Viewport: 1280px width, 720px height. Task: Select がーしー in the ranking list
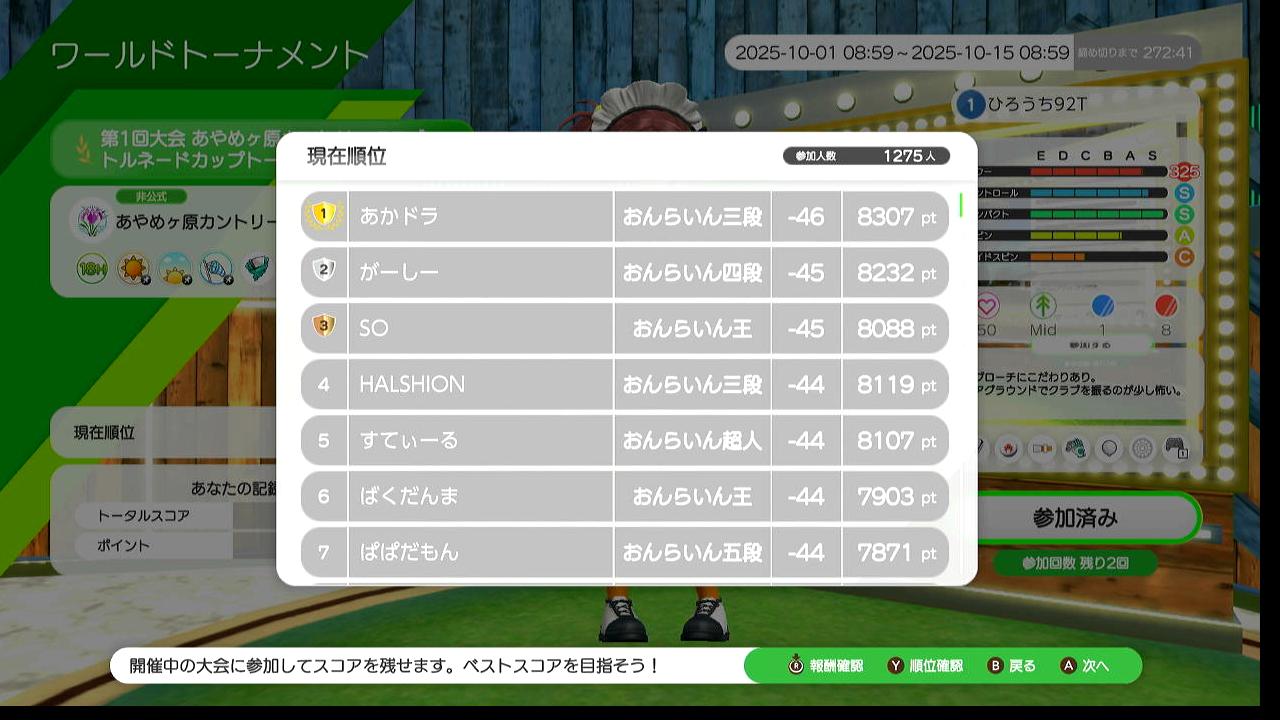pyautogui.click(x=625, y=272)
